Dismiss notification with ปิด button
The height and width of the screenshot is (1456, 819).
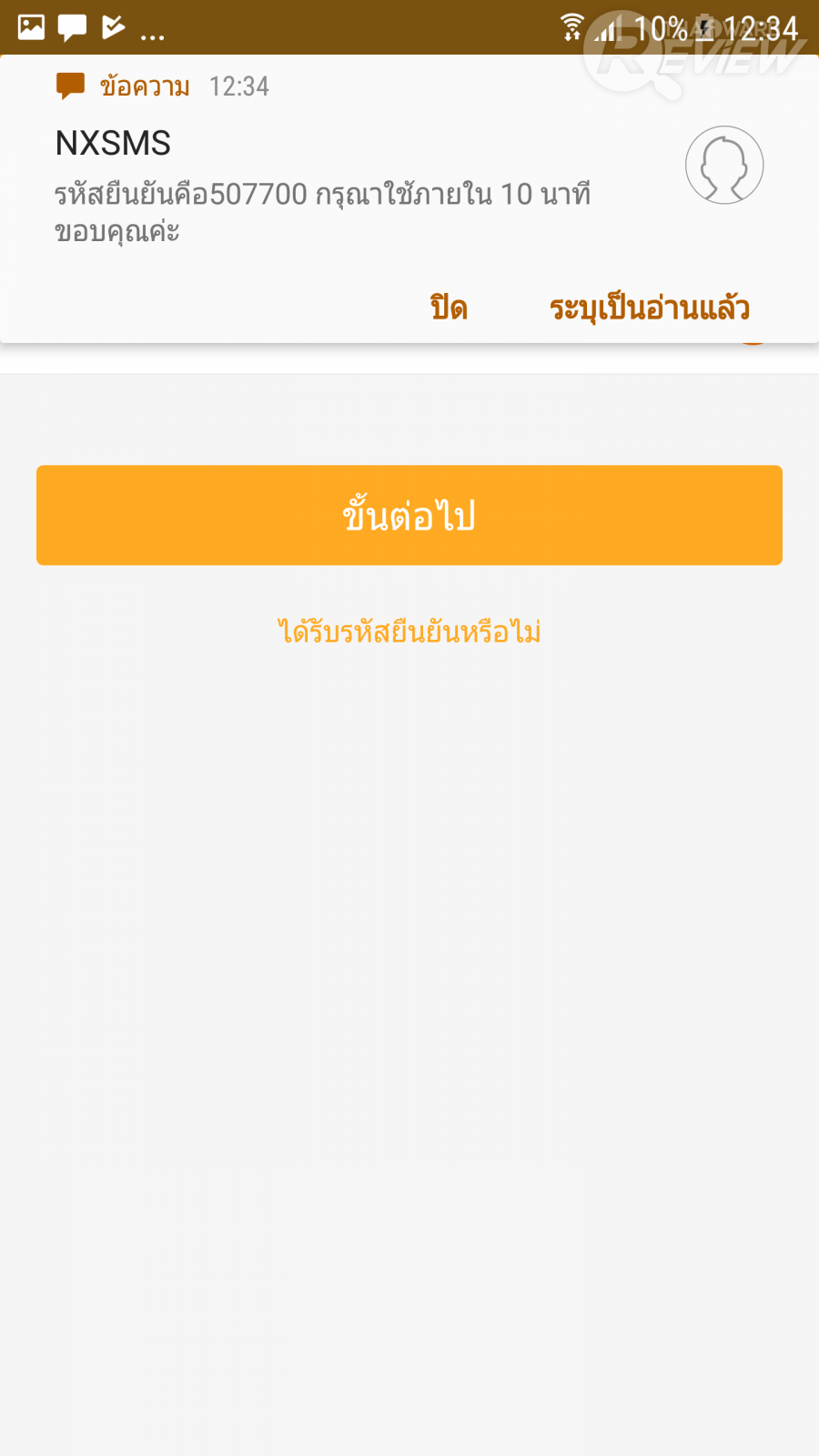[x=449, y=308]
